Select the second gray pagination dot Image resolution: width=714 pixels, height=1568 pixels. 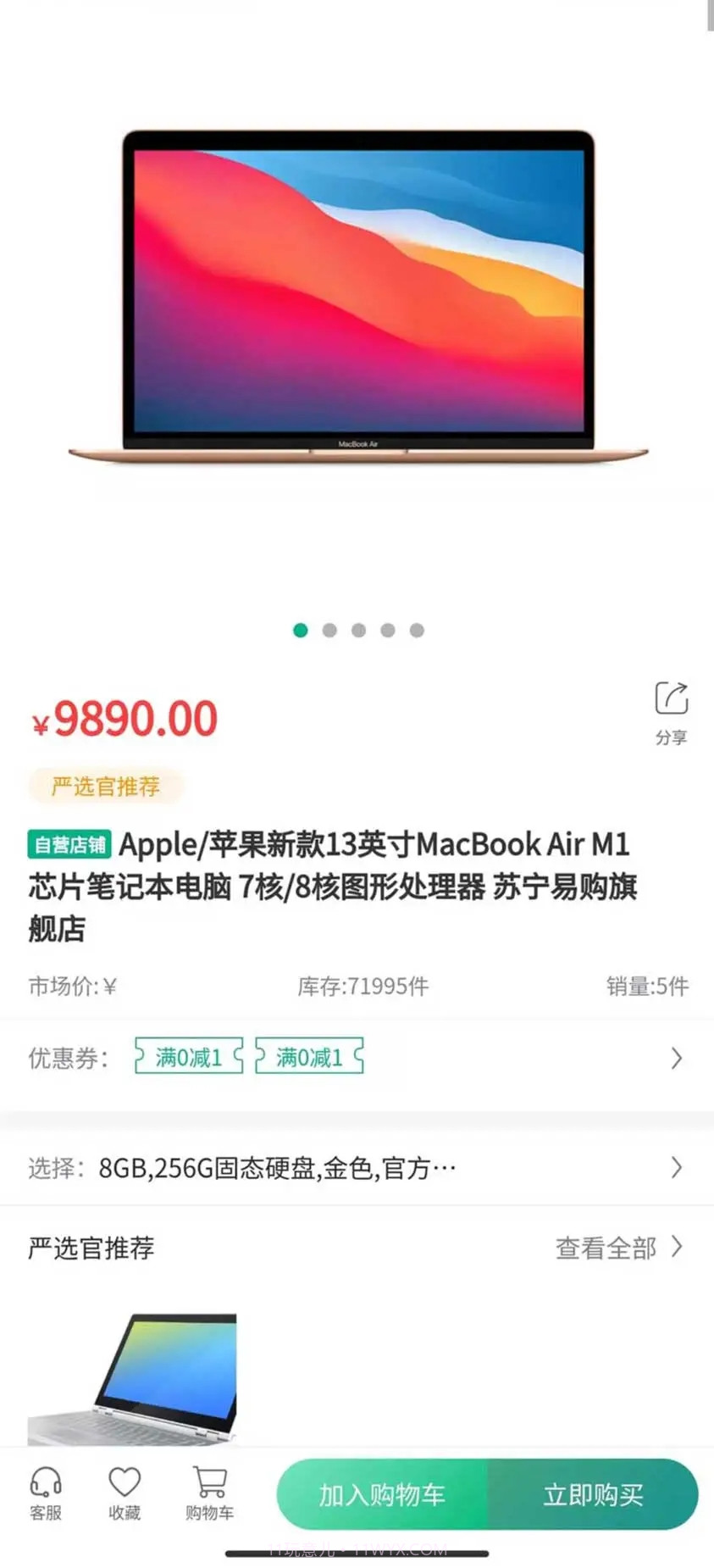[329, 631]
